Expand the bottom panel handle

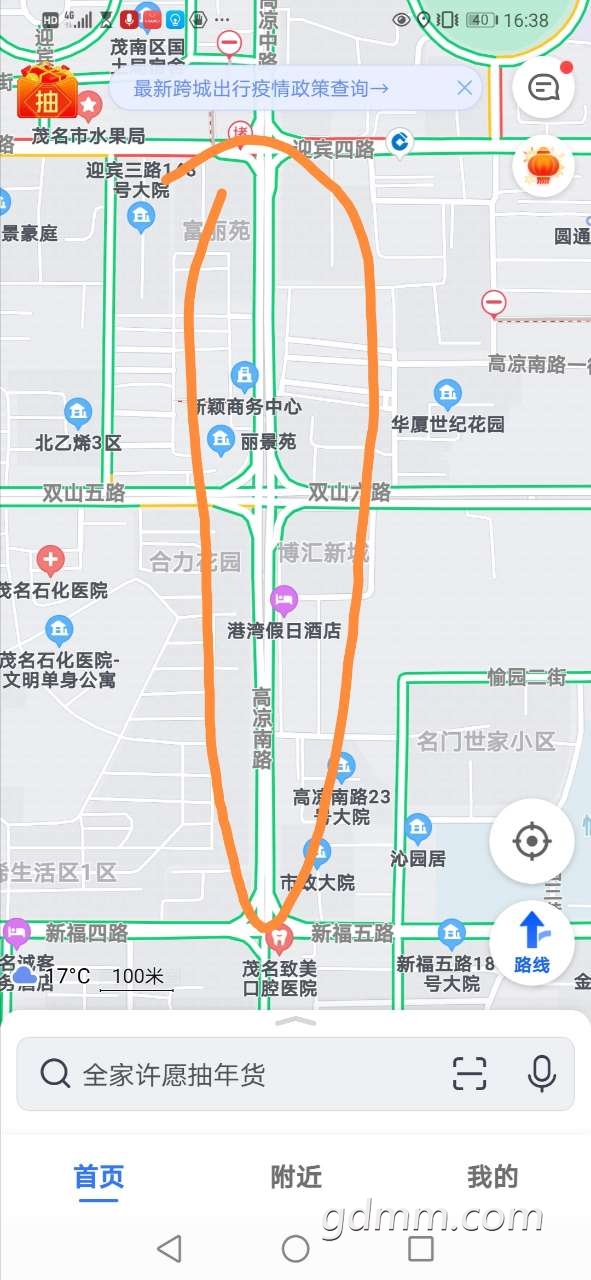click(295, 1021)
